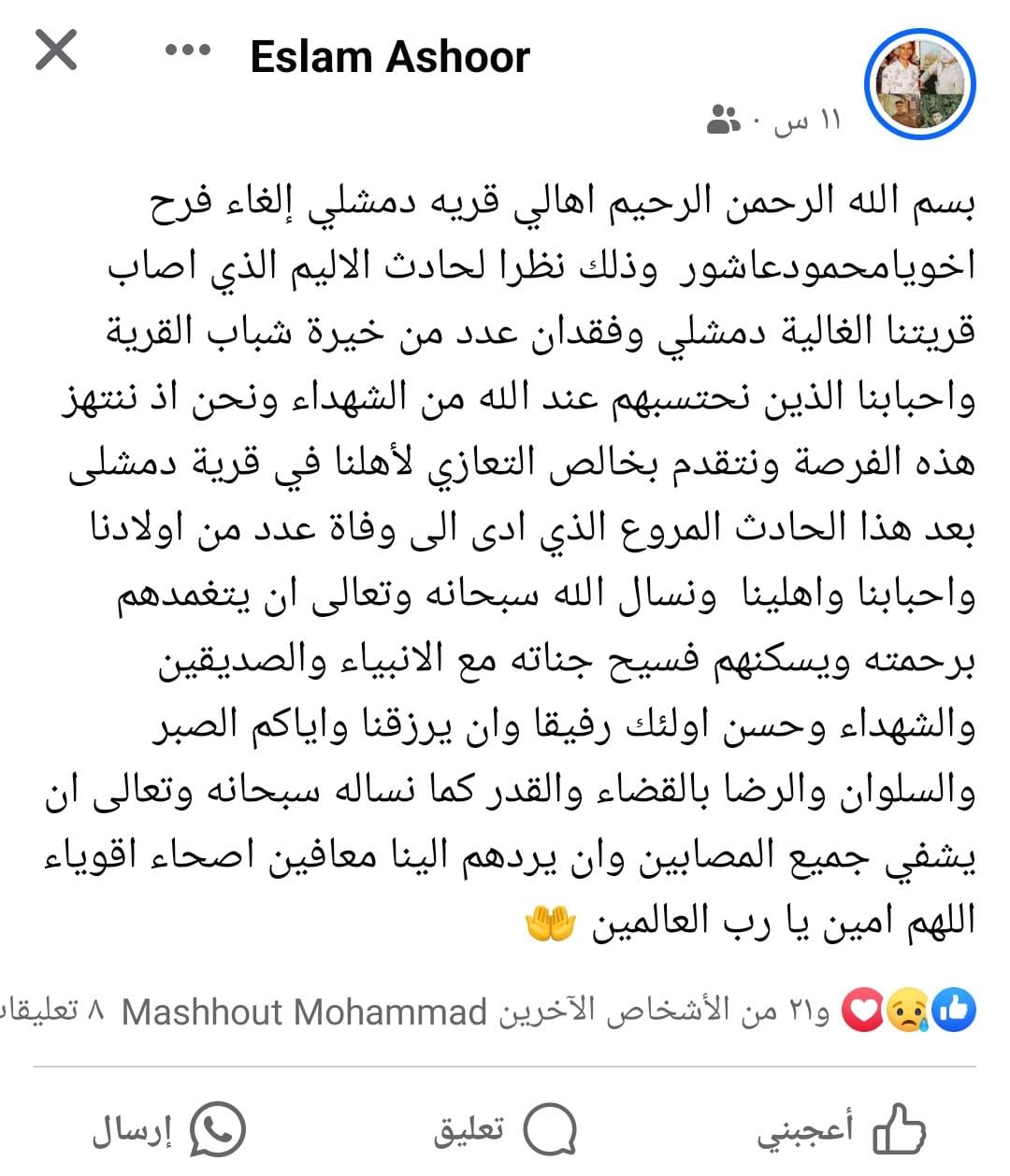Open Eslam Ashoor's profile from name

(x=390, y=57)
